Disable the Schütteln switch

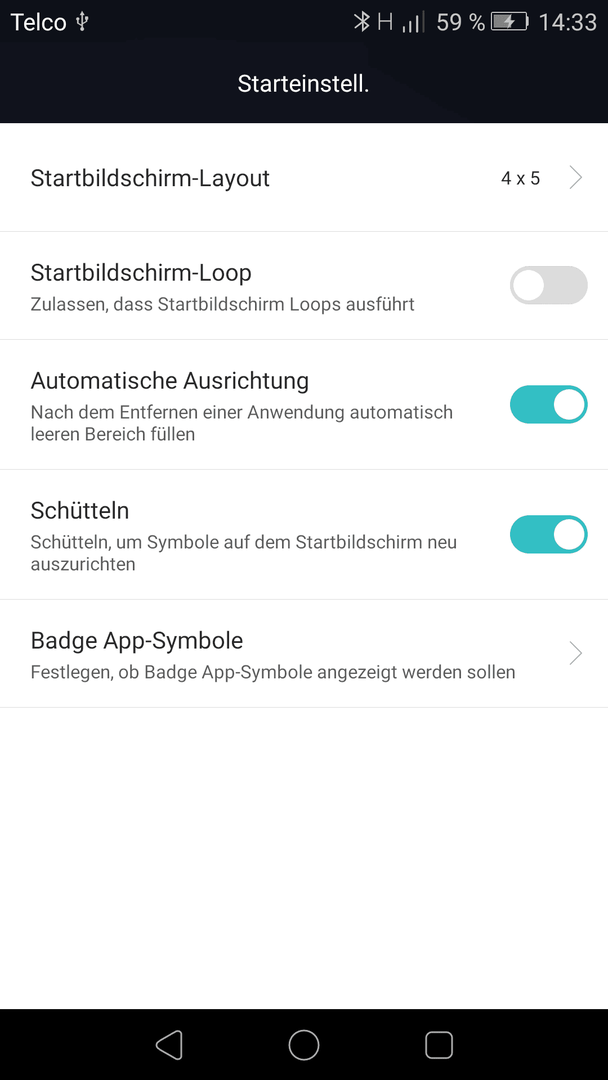[x=548, y=534]
